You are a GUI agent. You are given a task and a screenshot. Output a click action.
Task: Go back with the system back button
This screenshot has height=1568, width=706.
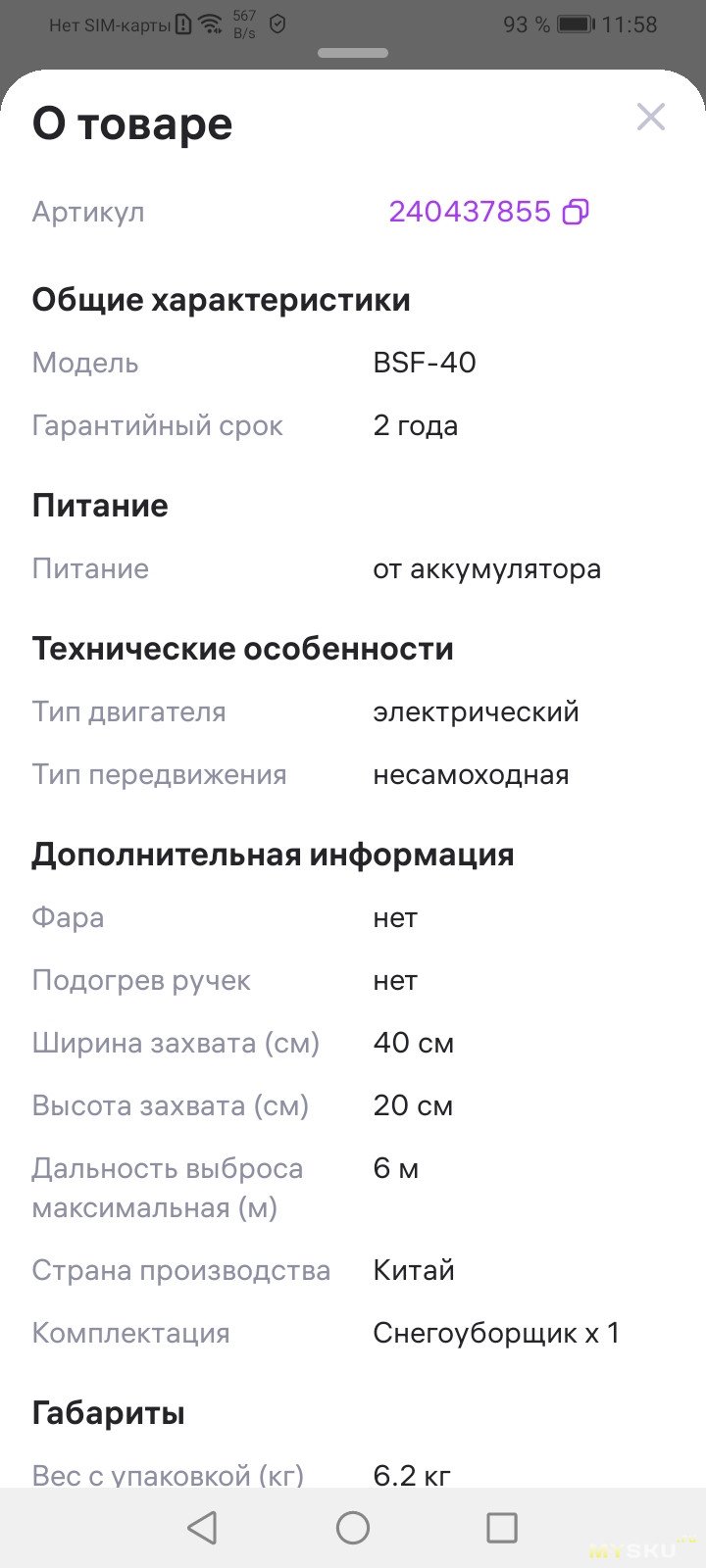coord(203,1527)
